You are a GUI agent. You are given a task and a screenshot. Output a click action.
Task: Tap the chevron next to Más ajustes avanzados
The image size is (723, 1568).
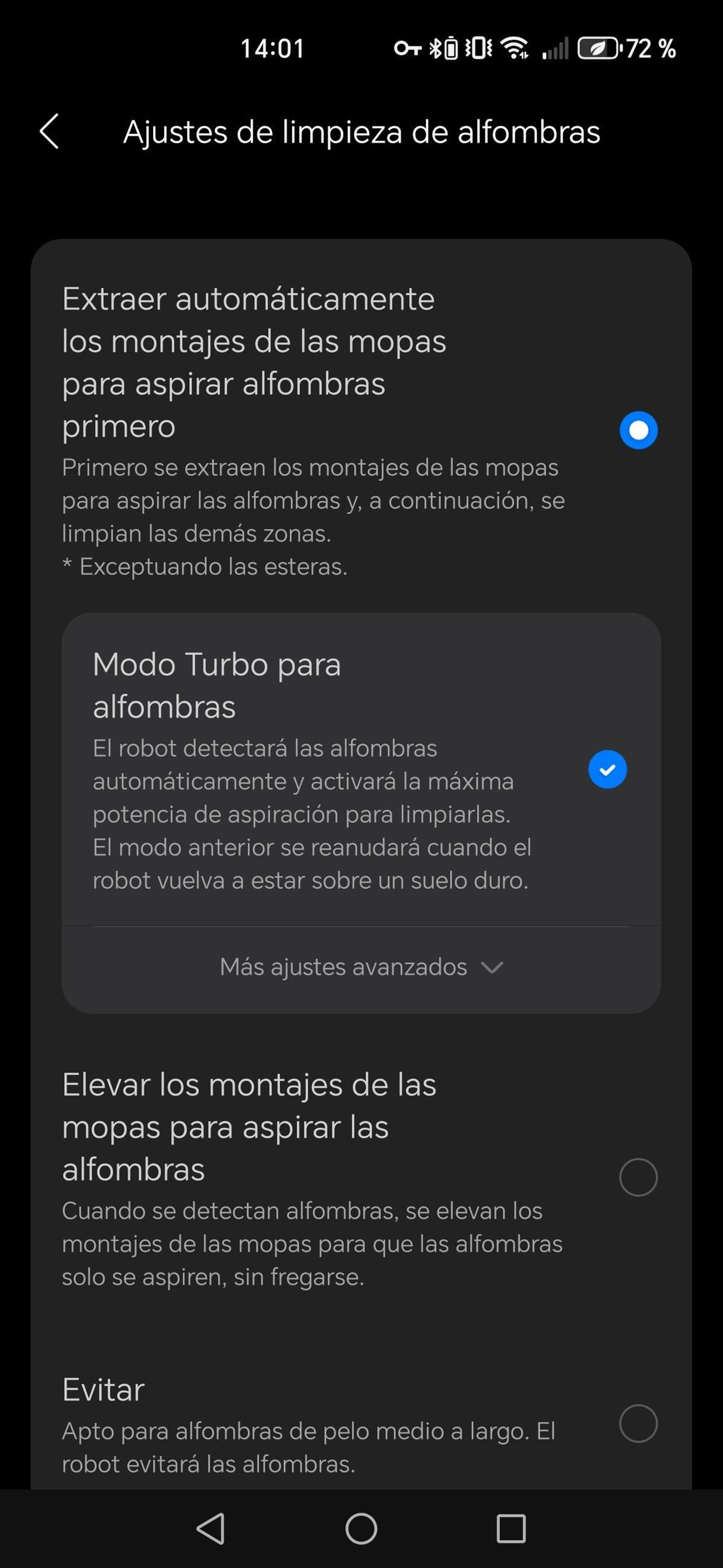point(491,967)
